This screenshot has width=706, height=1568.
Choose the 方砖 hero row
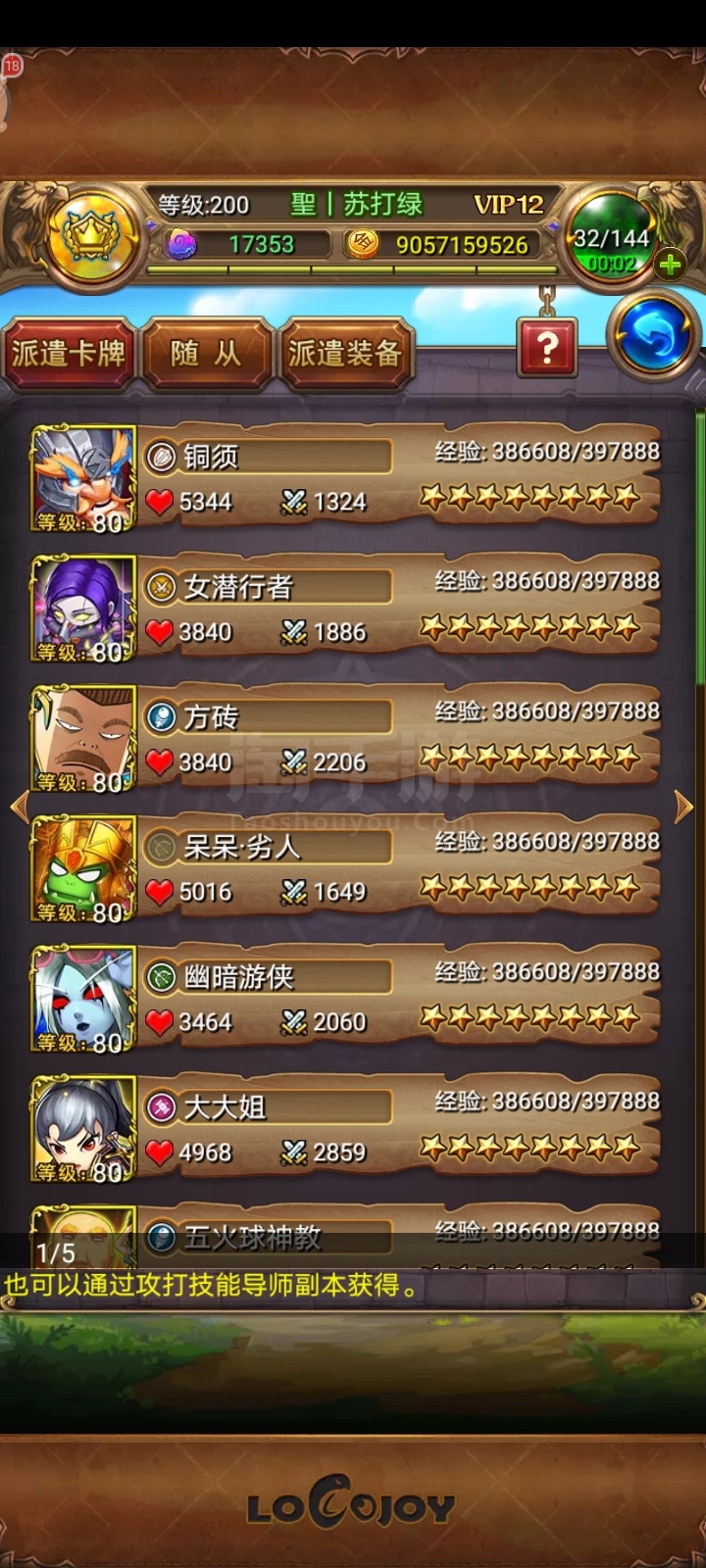(343, 739)
